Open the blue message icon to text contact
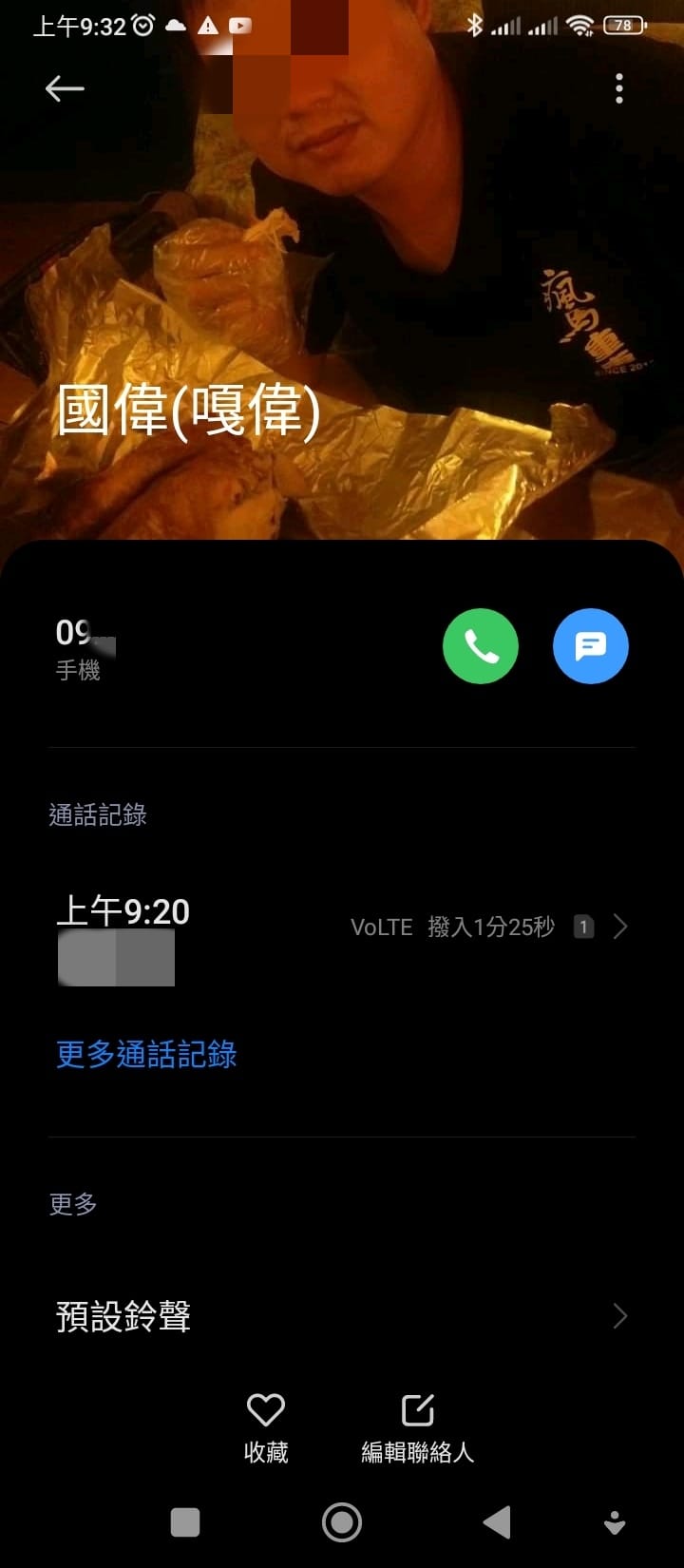The image size is (684, 1568). tap(591, 646)
